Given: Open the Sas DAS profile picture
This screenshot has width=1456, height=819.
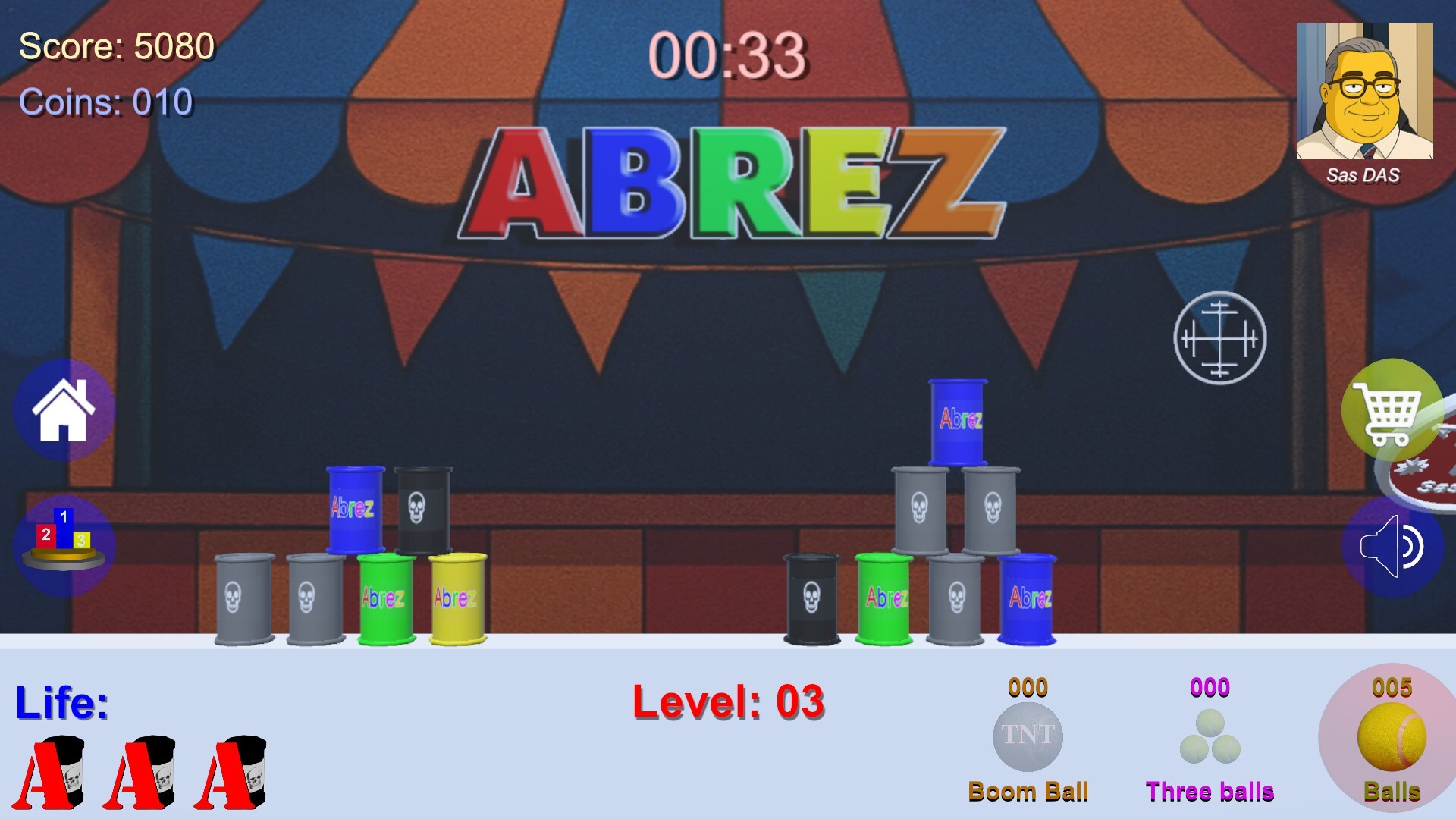Looking at the screenshot, I should (1364, 91).
